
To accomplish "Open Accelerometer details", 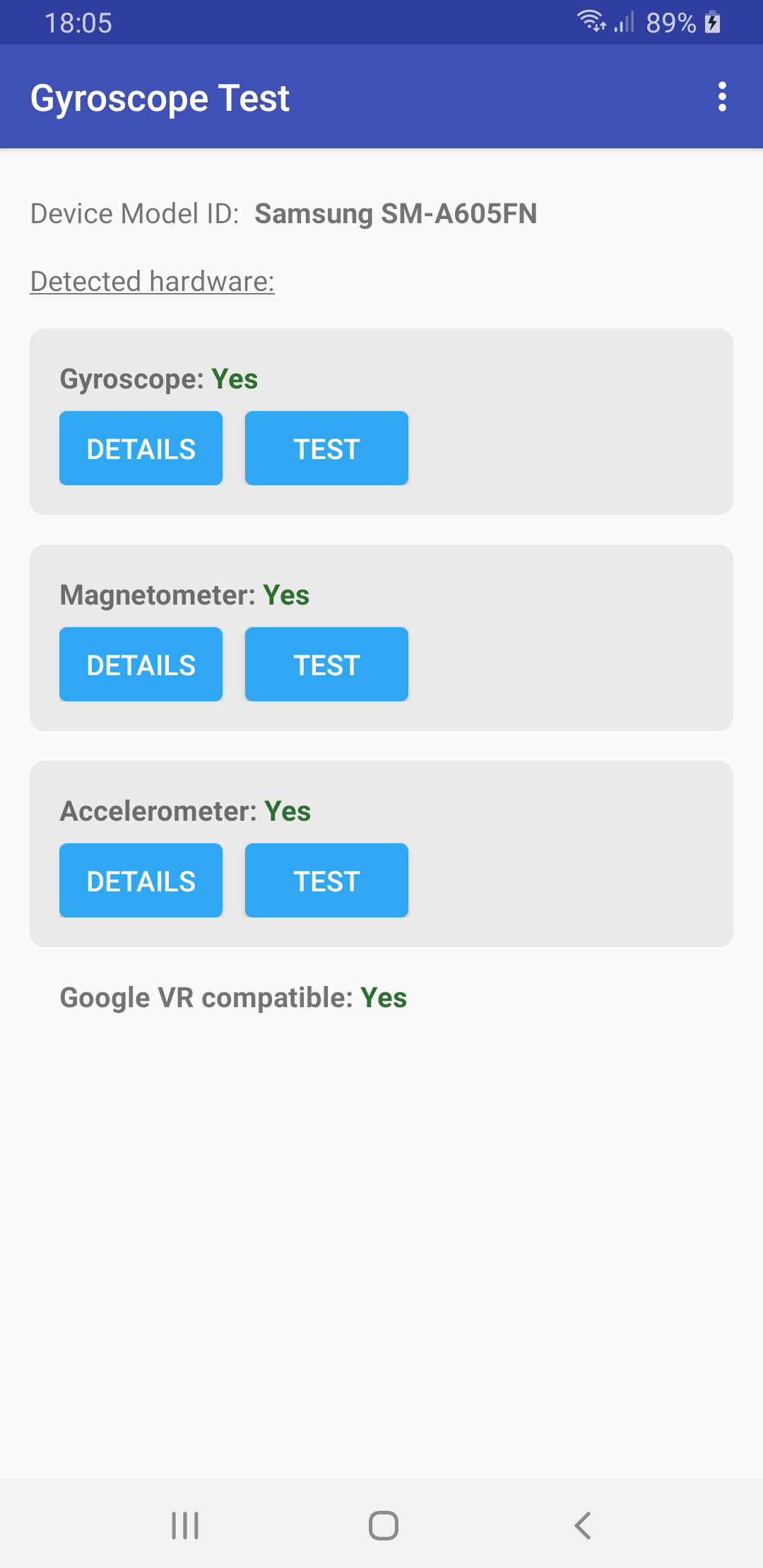I will [141, 881].
